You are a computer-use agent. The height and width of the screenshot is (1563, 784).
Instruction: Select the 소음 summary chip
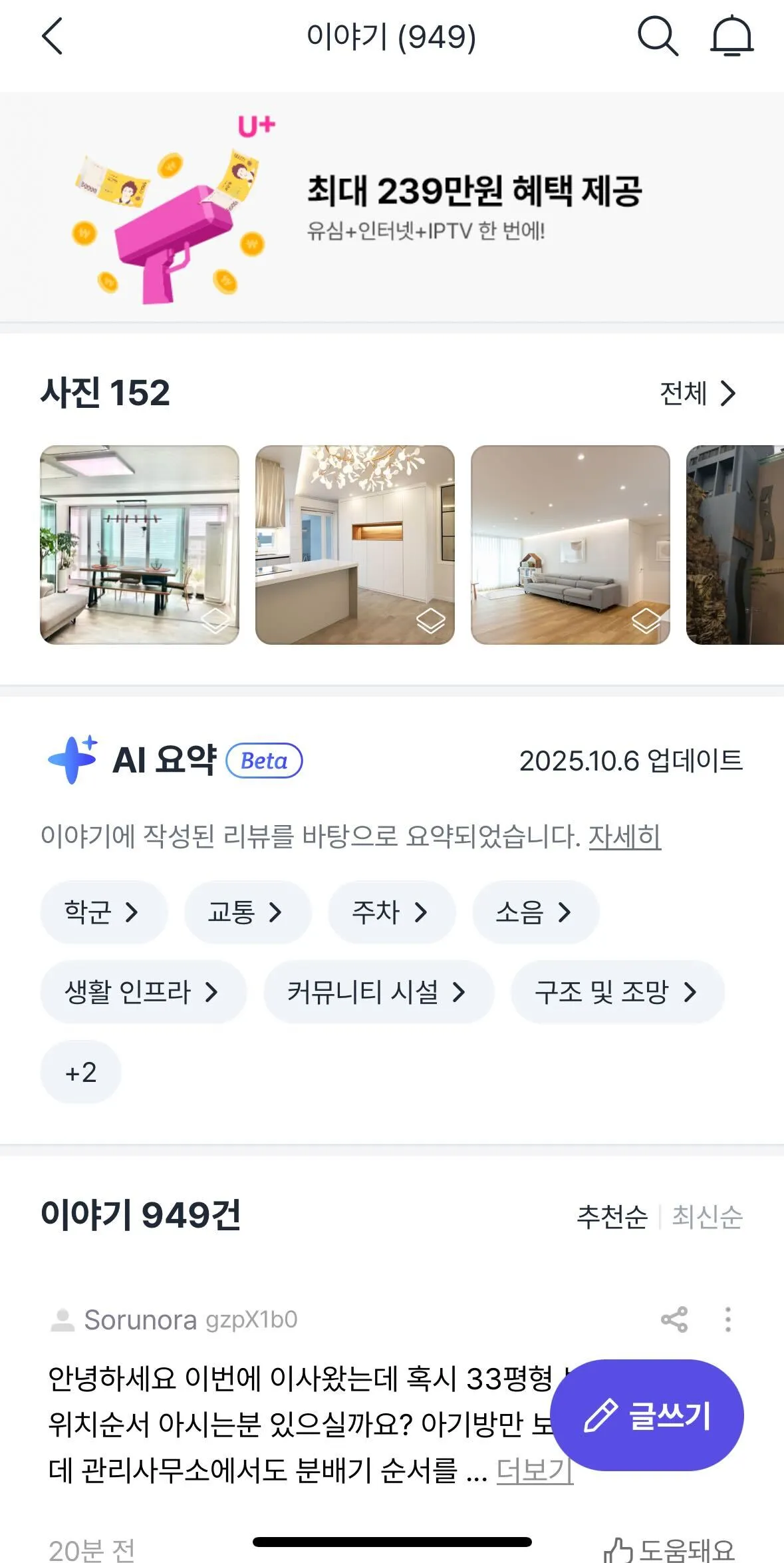[535, 912]
